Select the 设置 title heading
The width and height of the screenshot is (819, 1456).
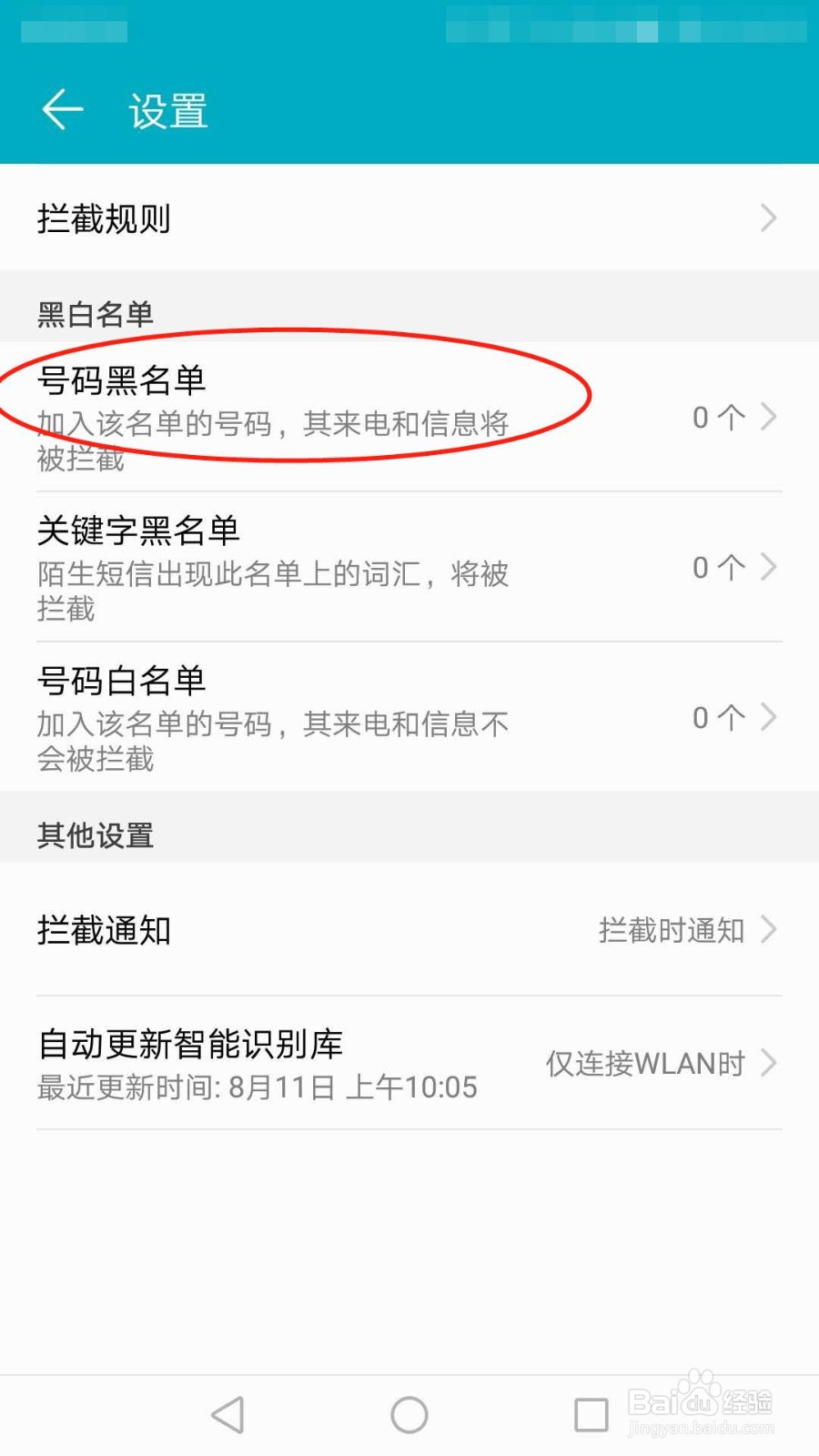point(167,108)
